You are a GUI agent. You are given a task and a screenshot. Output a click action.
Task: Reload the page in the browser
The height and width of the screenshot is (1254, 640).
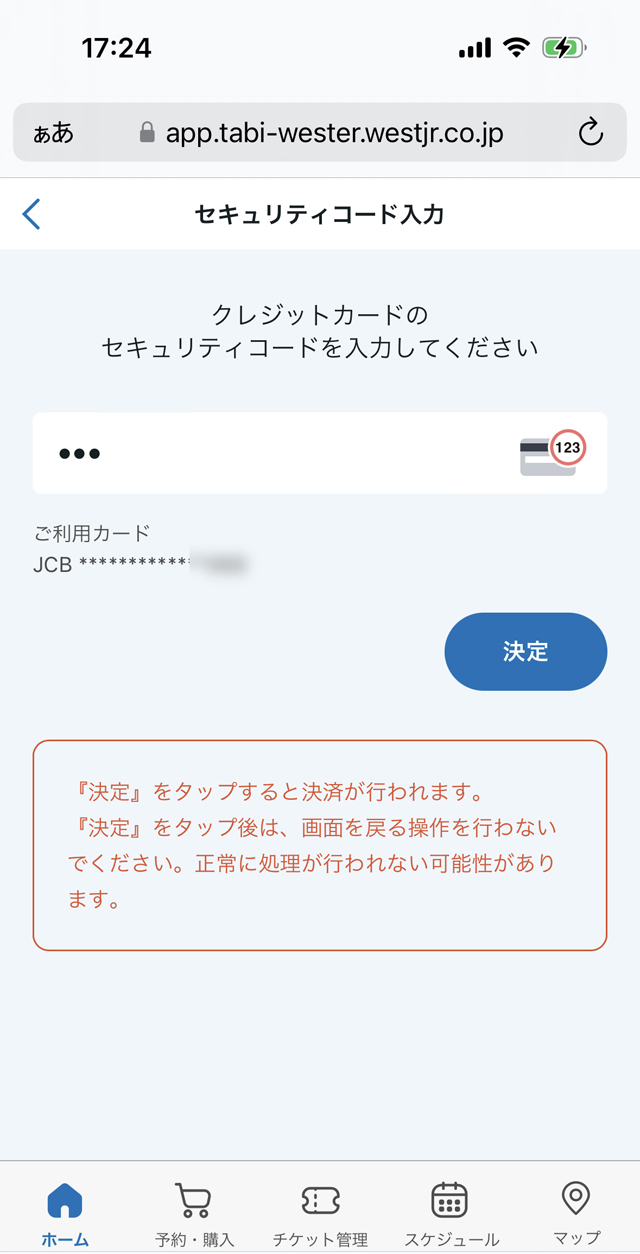[591, 132]
